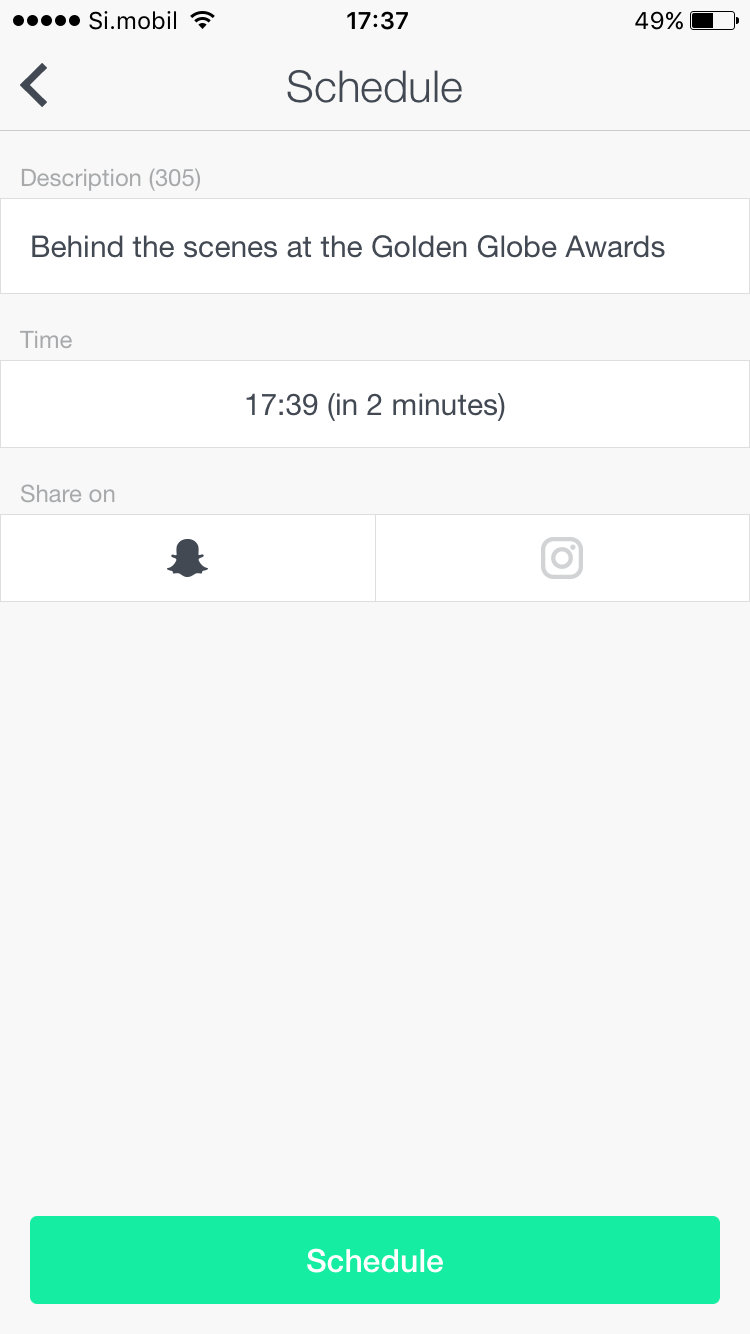
Task: Edit the description text field
Action: pos(374,247)
